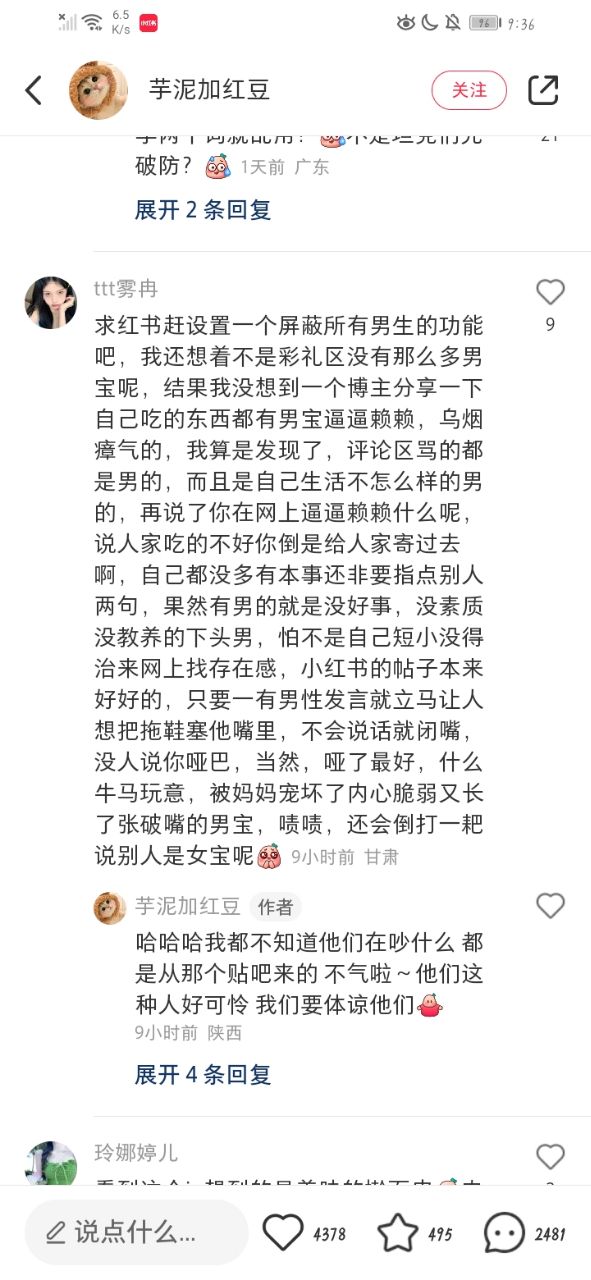Open 玲娜婷儿's profile avatar
The image size is (591, 1280).
51,1163
